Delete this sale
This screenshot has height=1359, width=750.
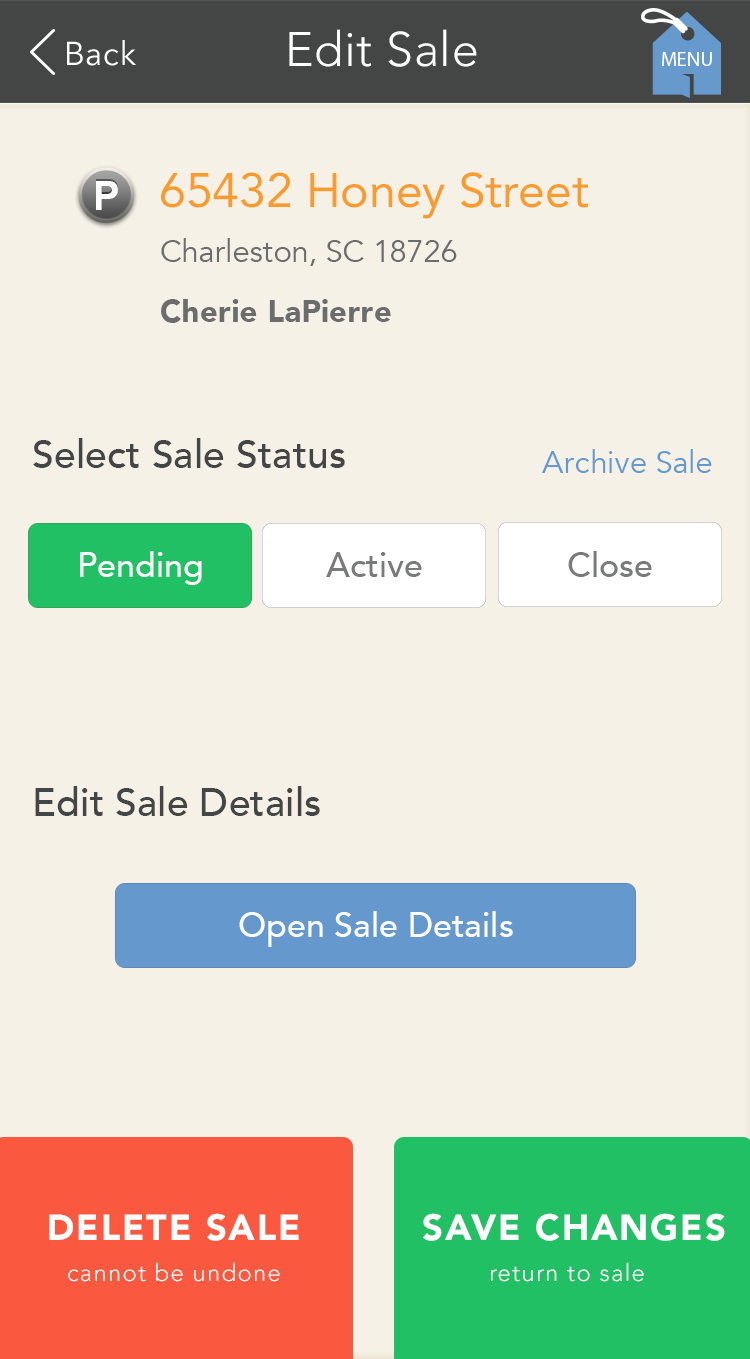point(176,1247)
